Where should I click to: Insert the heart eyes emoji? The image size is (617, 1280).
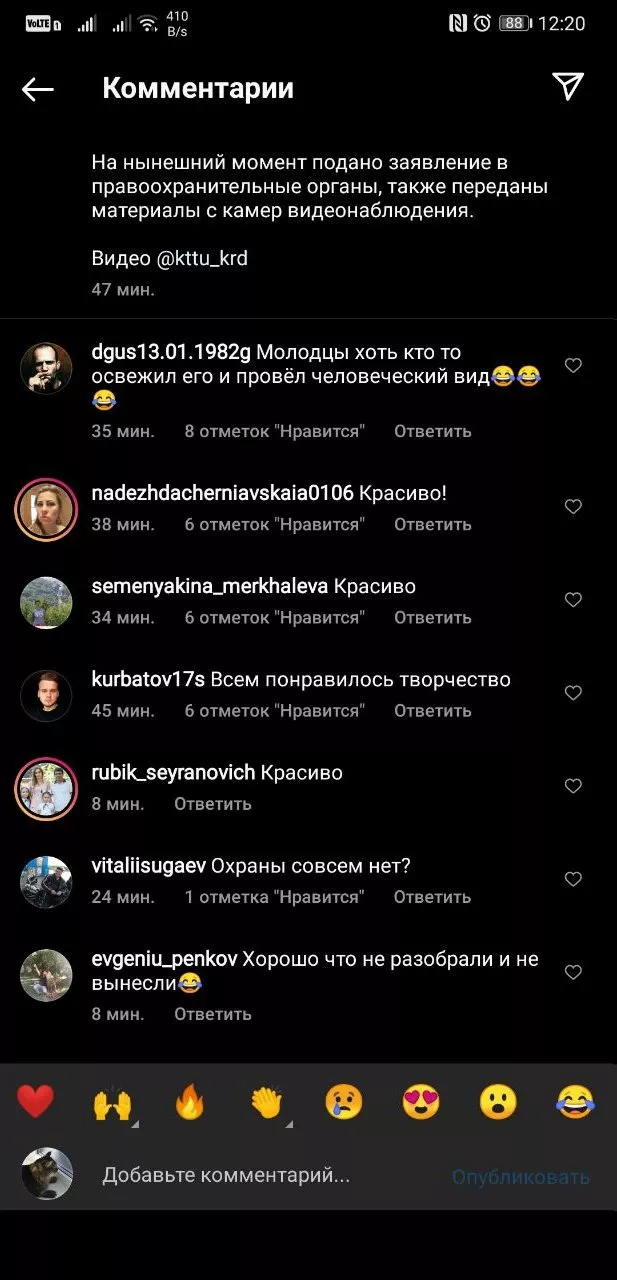(421, 1102)
